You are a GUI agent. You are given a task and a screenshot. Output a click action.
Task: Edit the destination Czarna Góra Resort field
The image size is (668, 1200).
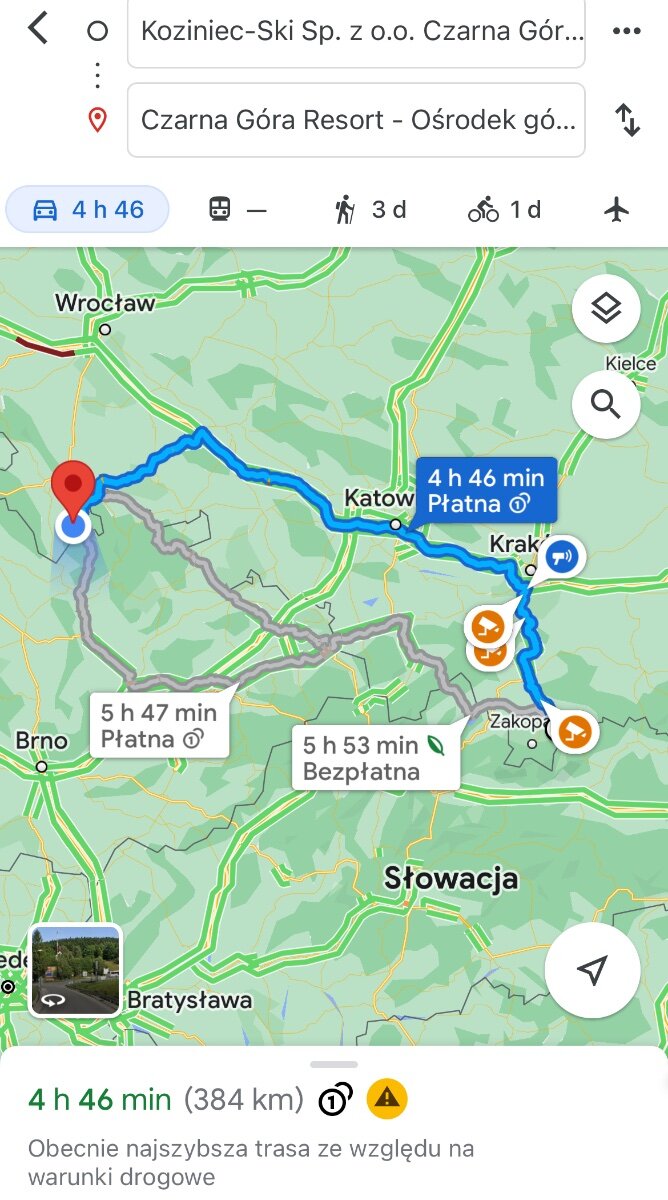click(356, 120)
